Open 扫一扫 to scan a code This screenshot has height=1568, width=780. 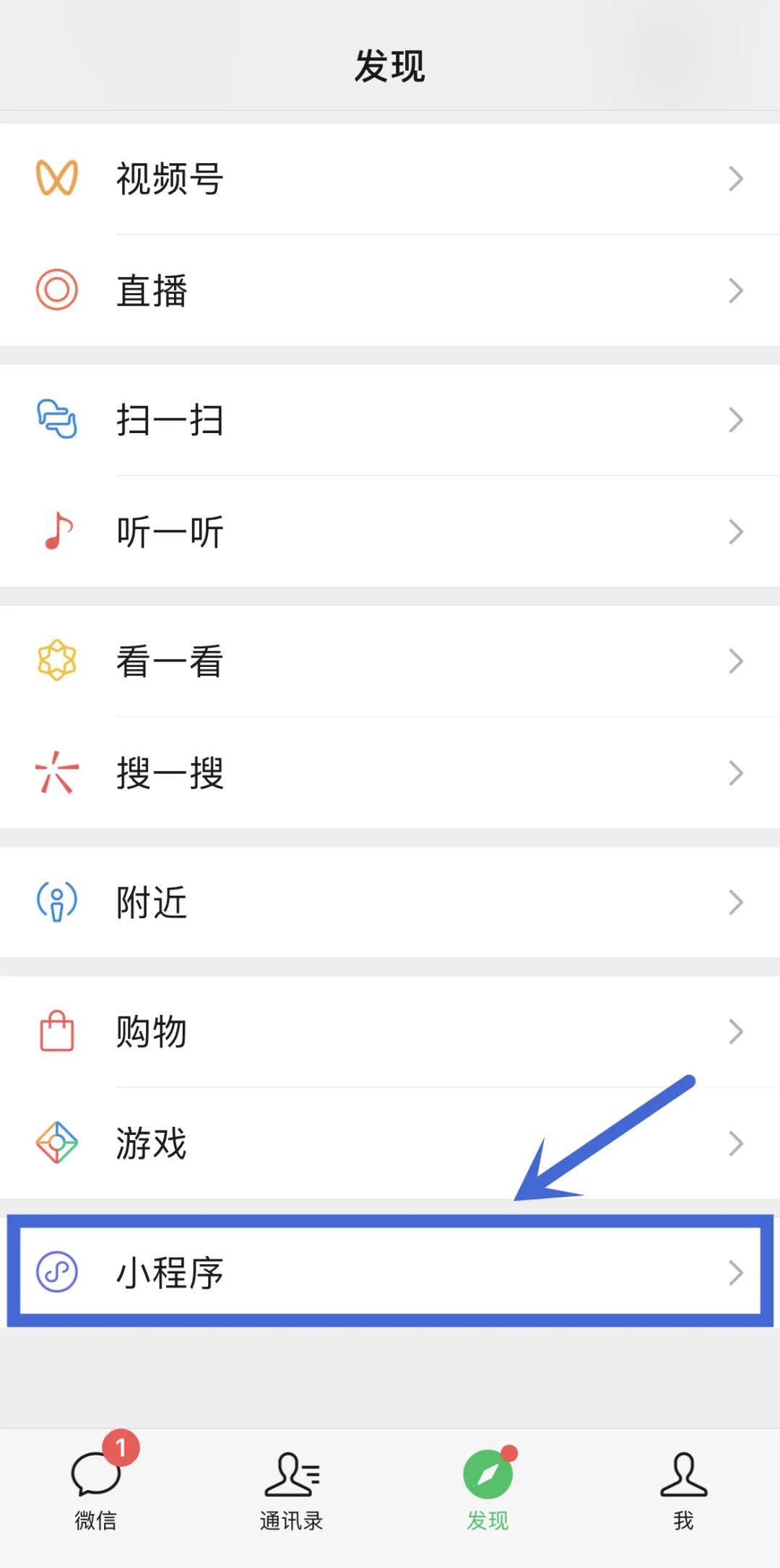tap(390, 420)
